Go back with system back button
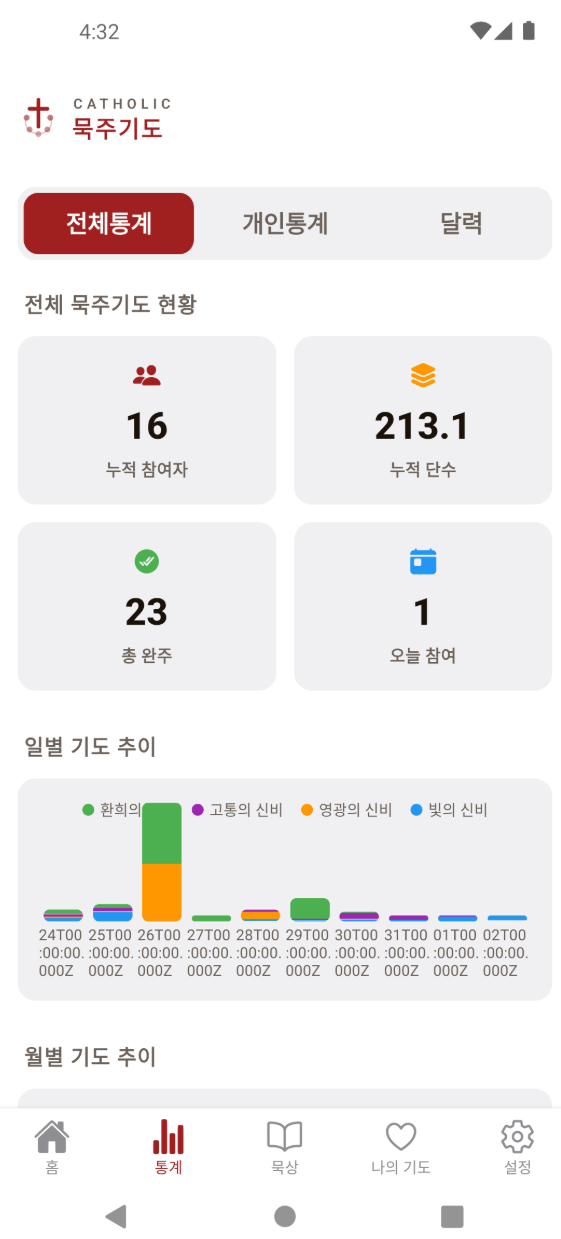Screen dimensions: 561x1239 coord(116,1216)
